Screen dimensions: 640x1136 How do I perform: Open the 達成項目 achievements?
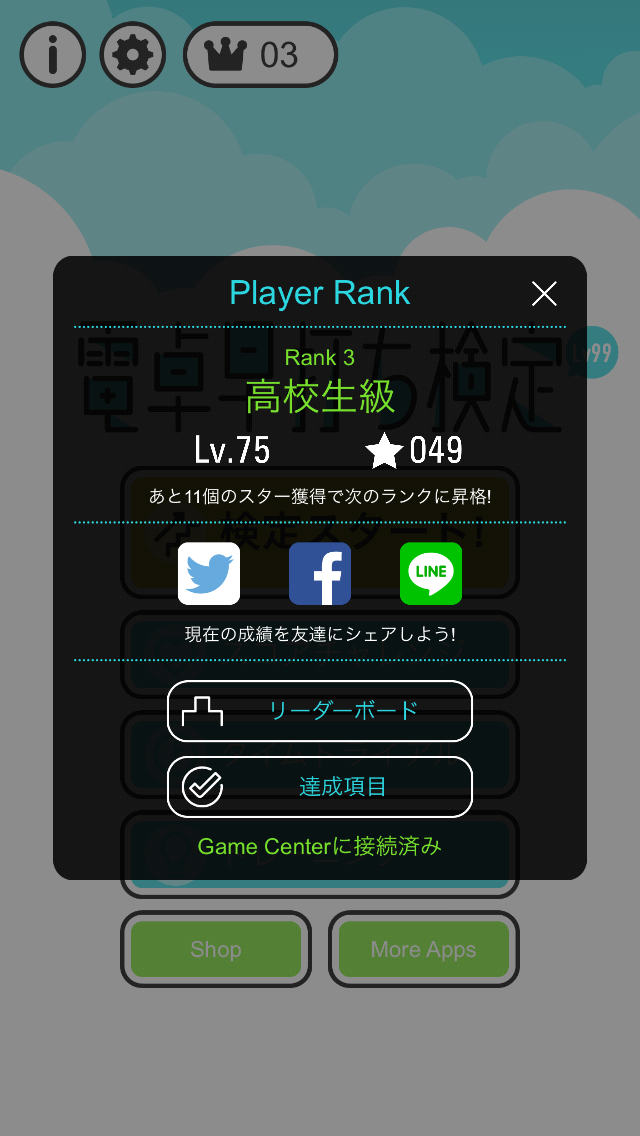[x=320, y=787]
